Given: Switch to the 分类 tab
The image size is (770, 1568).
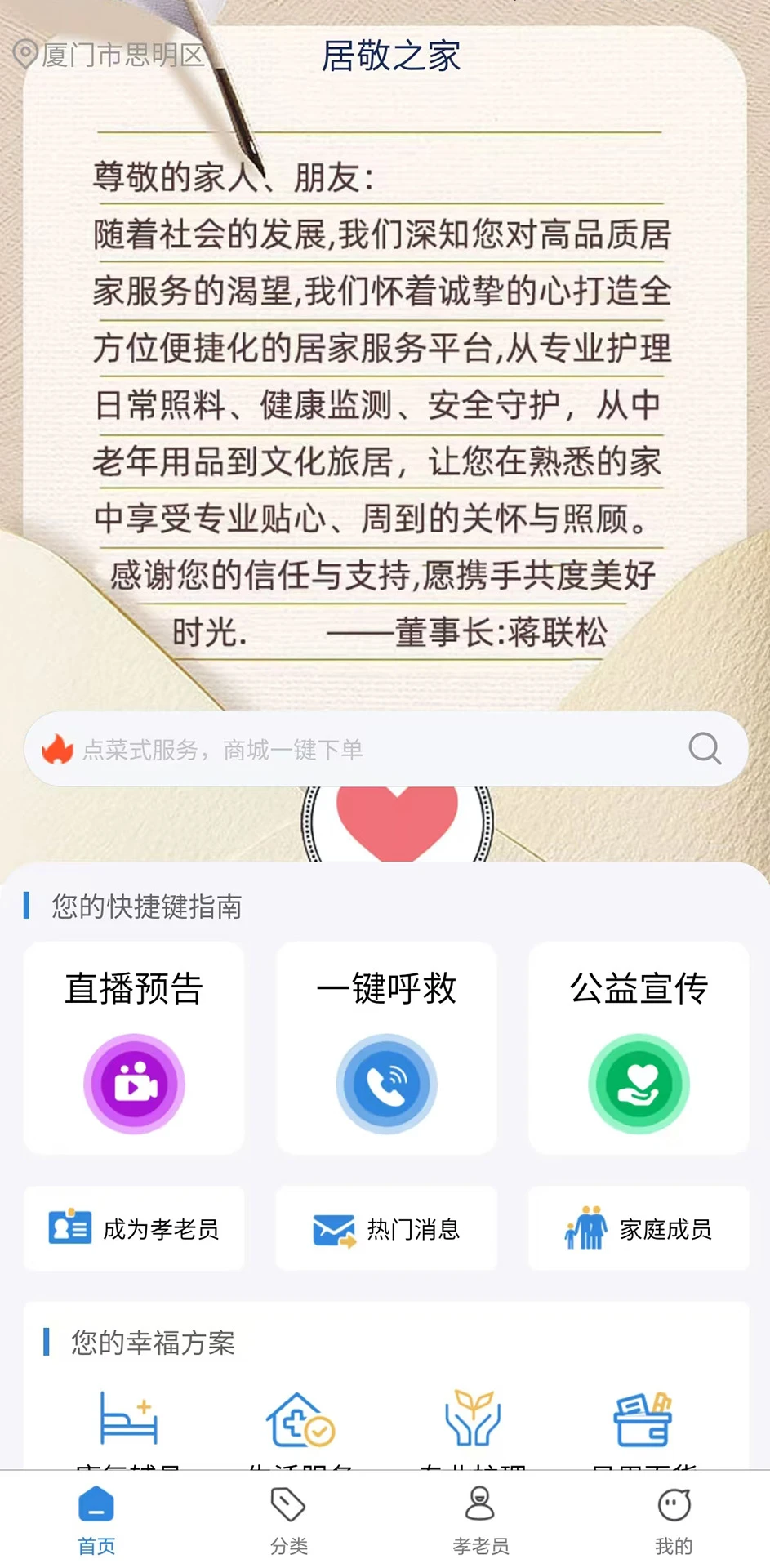Looking at the screenshot, I should [288, 1520].
